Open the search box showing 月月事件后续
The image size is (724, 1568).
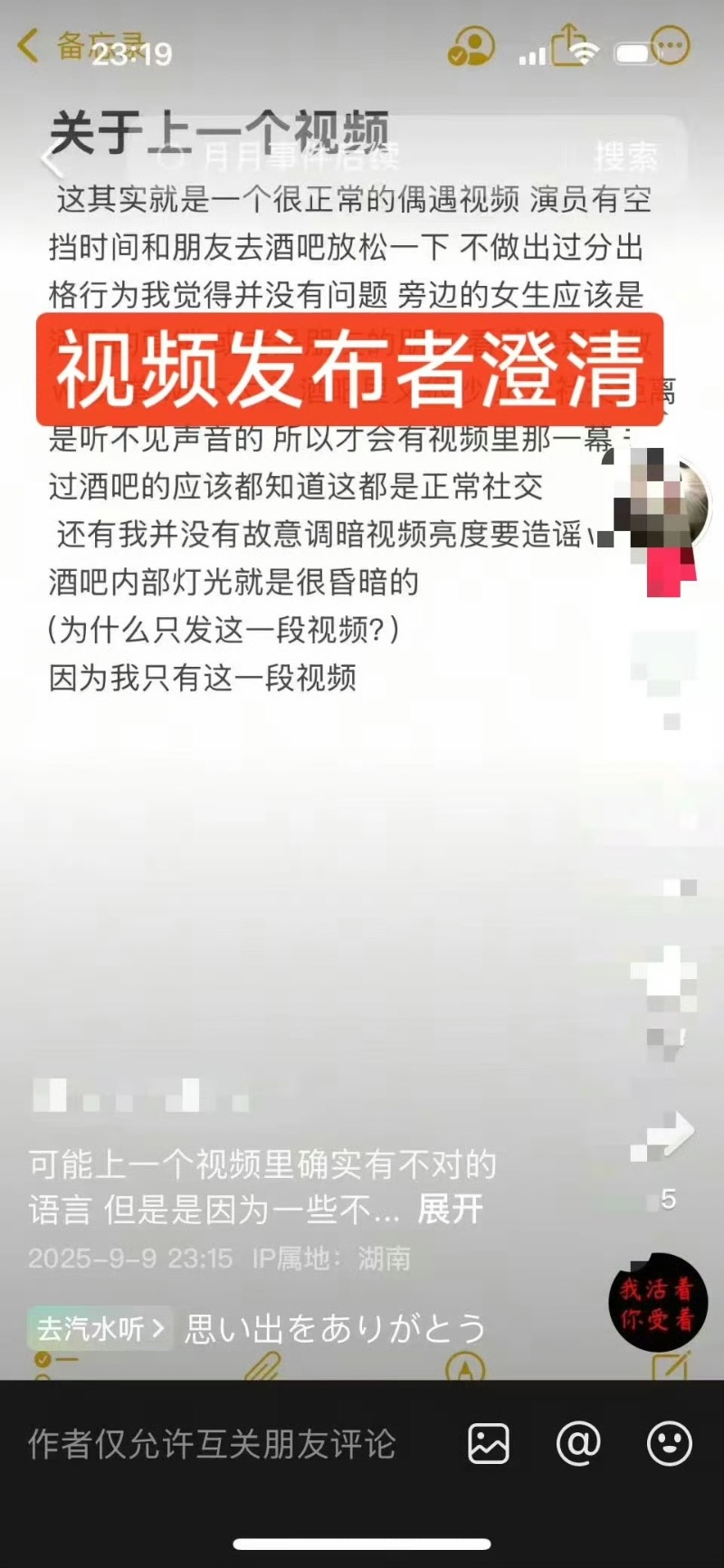pos(344,157)
